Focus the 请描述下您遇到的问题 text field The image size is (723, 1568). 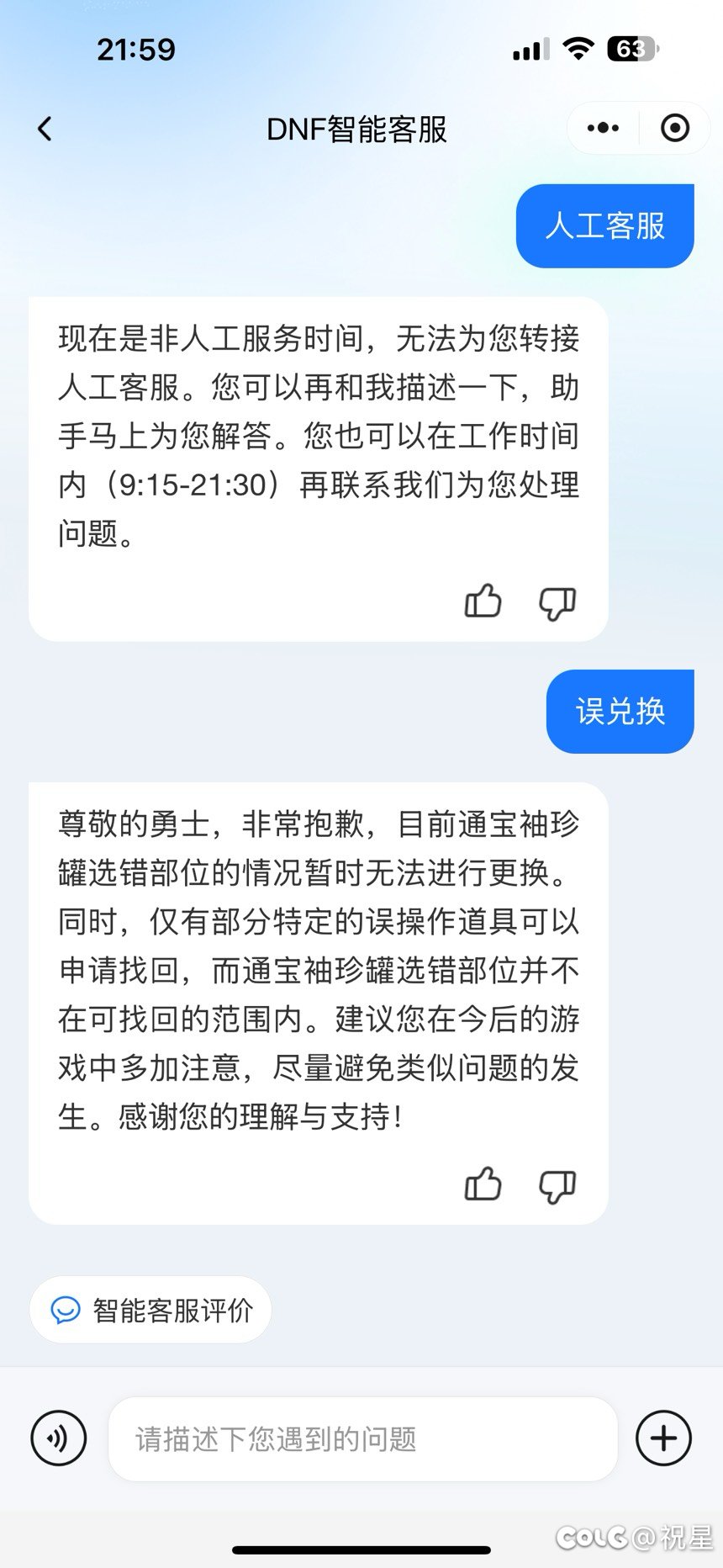click(x=362, y=1438)
